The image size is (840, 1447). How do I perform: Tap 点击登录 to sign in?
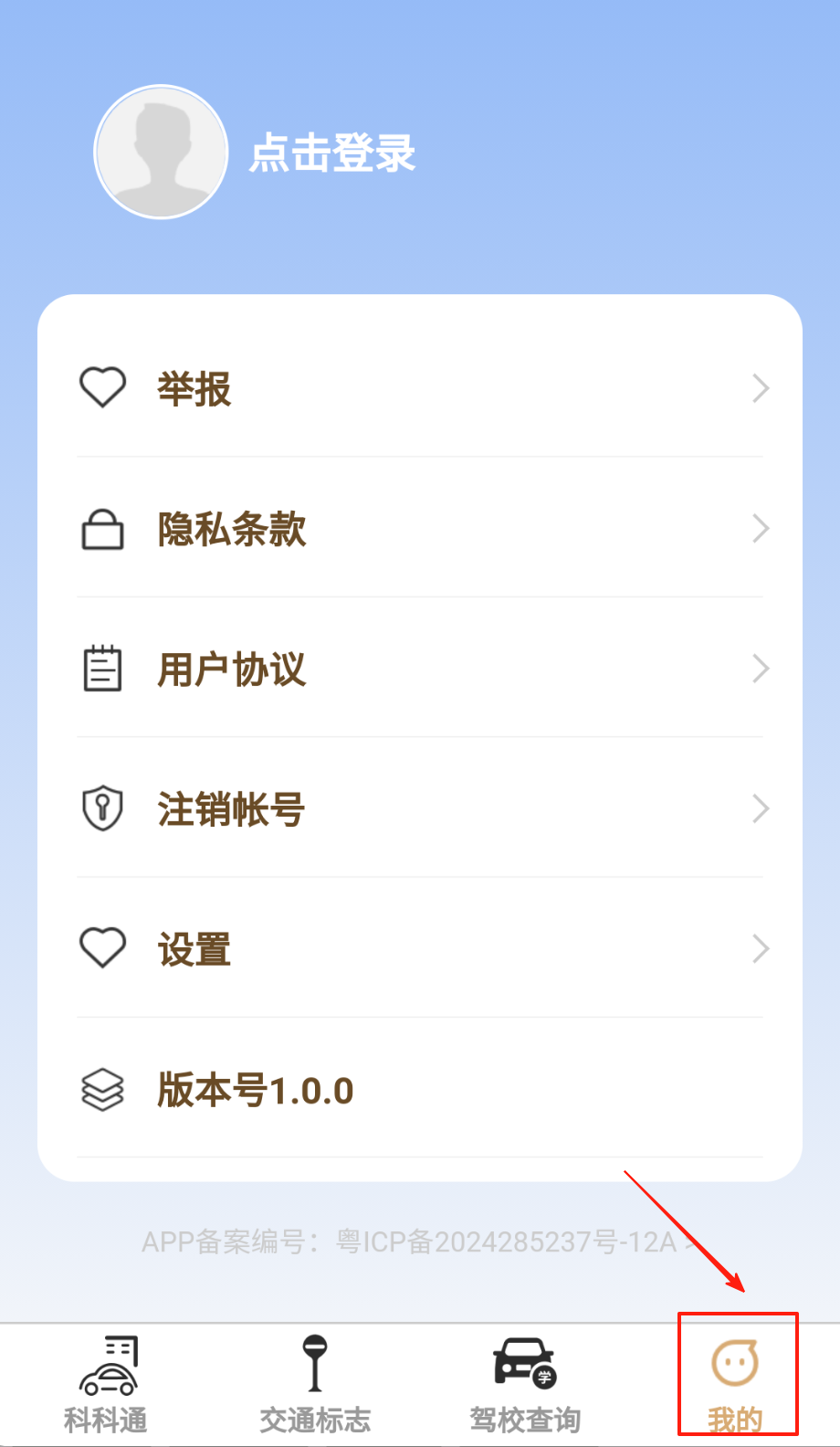[x=332, y=153]
